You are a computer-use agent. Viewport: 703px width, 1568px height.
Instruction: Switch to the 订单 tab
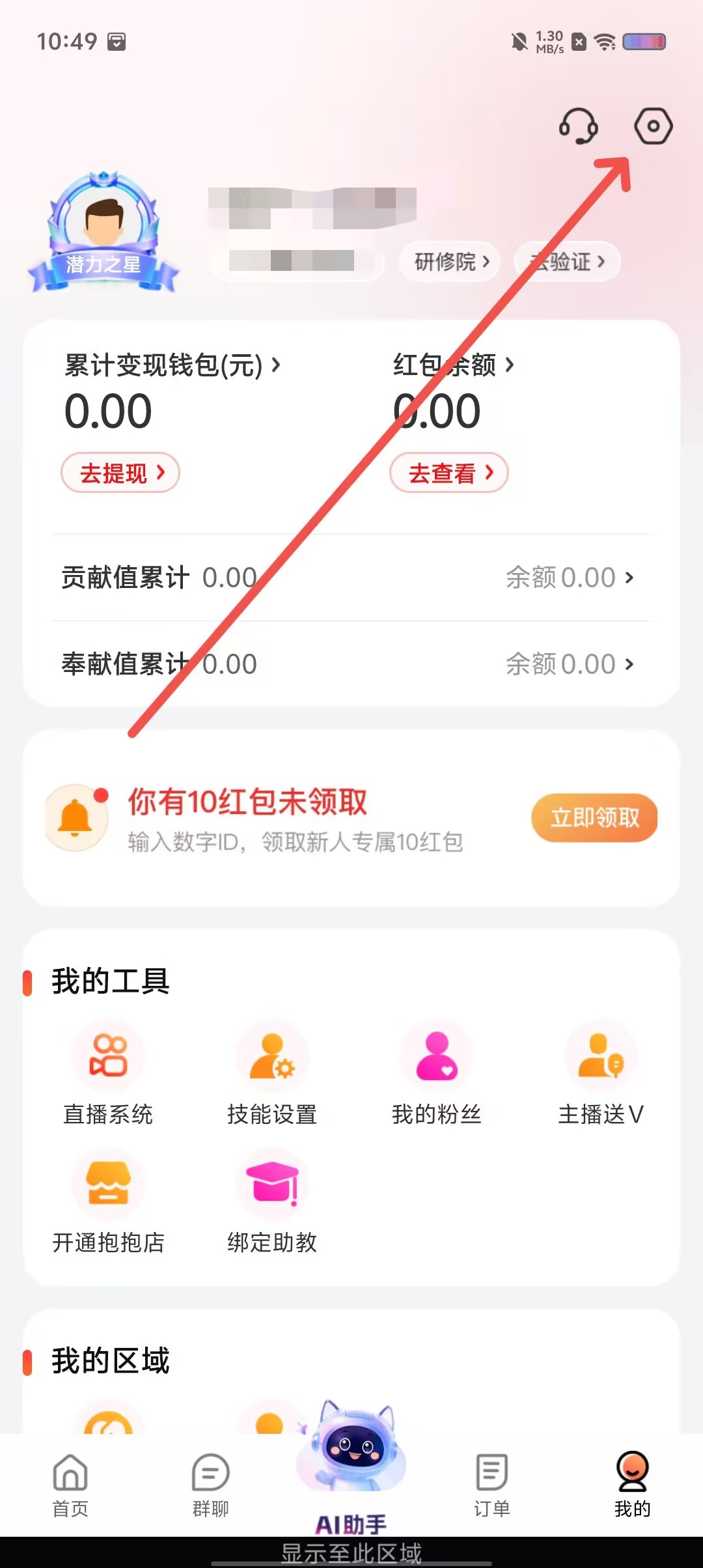pyautogui.click(x=492, y=1486)
